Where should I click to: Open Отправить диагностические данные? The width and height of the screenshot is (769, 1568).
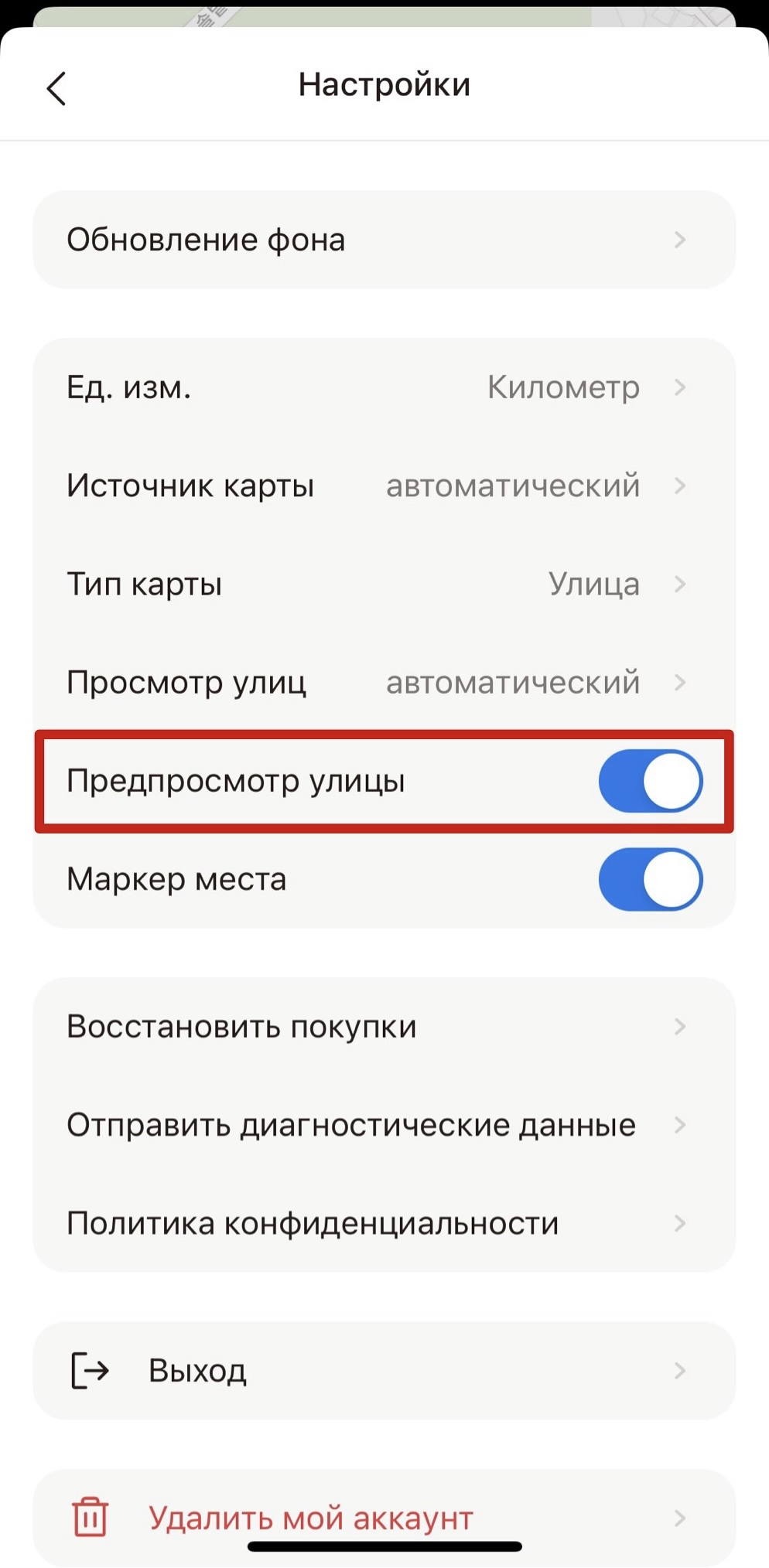click(384, 1125)
